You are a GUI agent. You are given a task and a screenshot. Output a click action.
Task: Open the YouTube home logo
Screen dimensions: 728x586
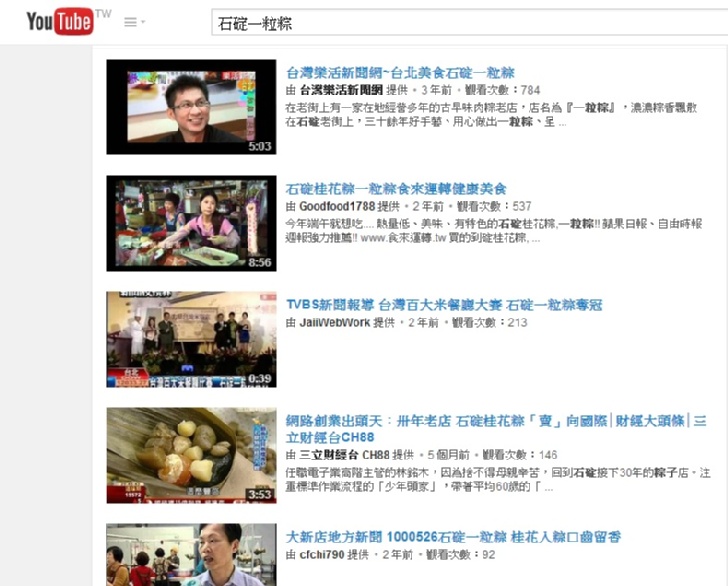59,21
